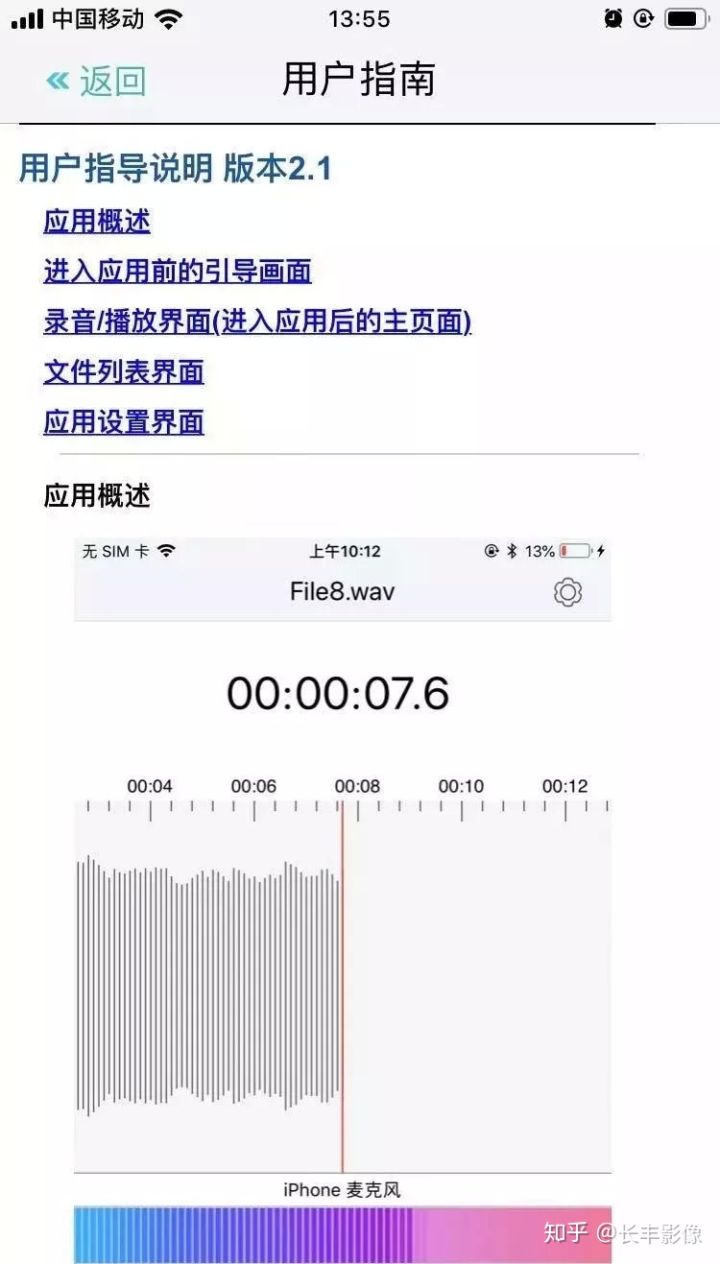
Task: Open the 进入应用前的引导画面 link
Action: 177,271
